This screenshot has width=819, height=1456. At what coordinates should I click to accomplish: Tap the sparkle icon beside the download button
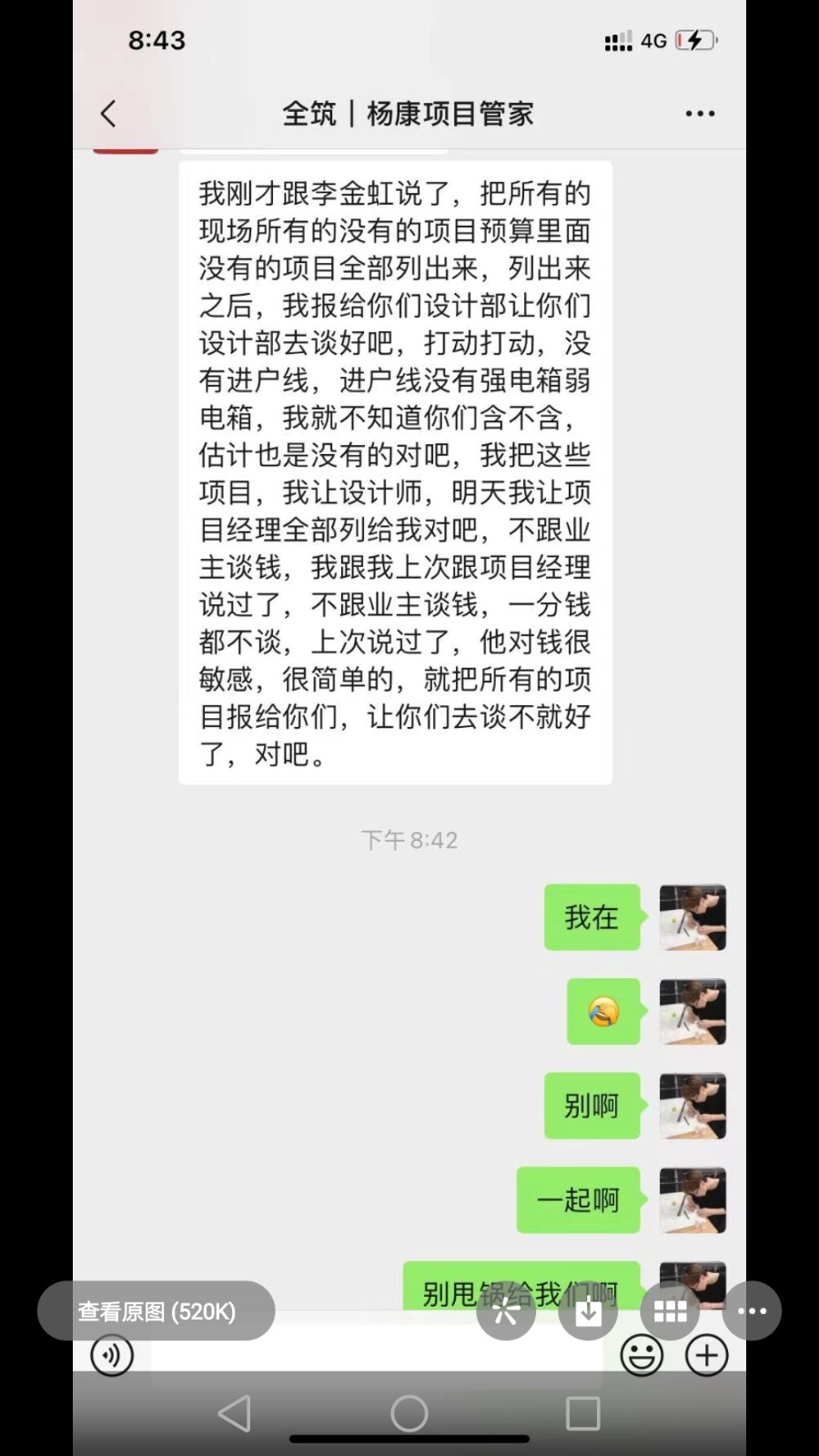(506, 1311)
